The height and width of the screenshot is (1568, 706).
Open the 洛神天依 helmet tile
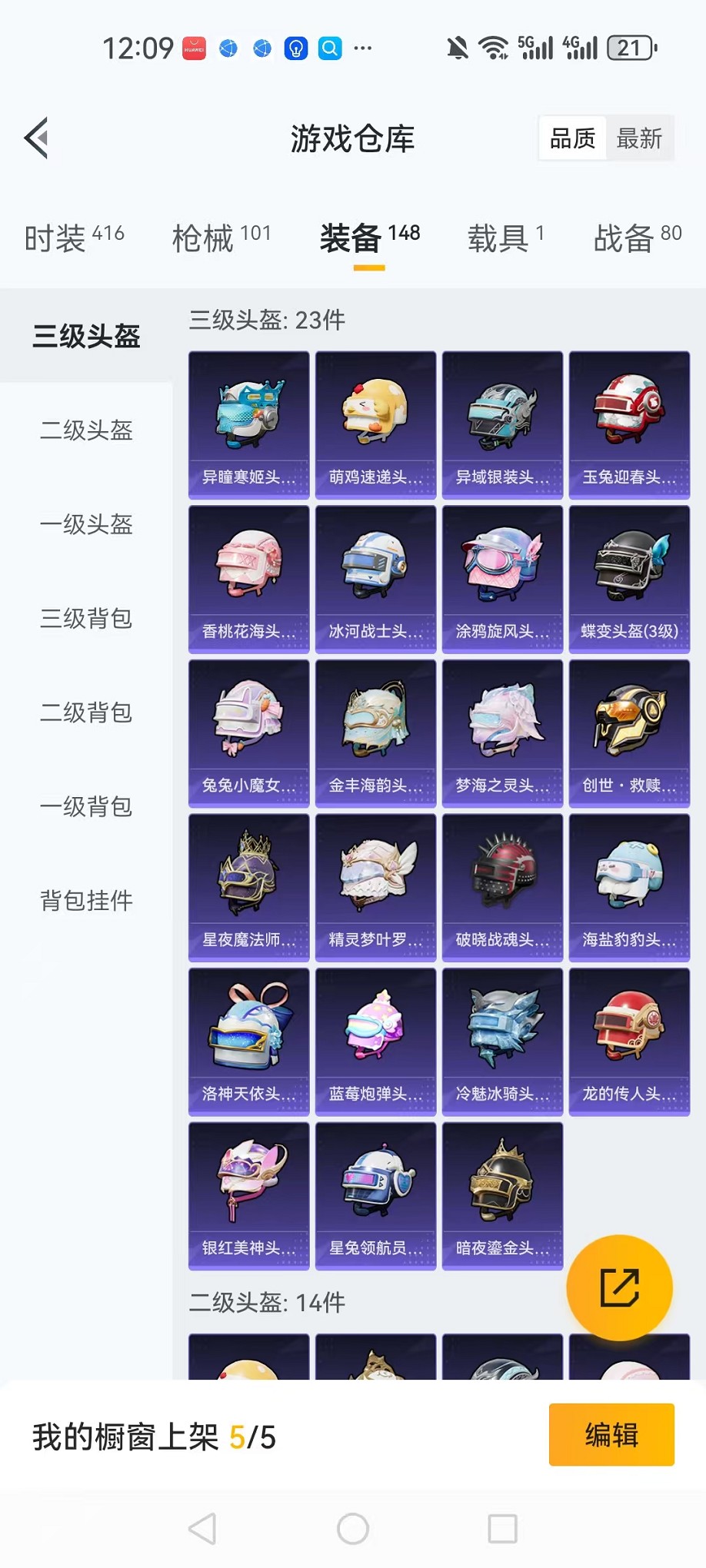[248, 1041]
